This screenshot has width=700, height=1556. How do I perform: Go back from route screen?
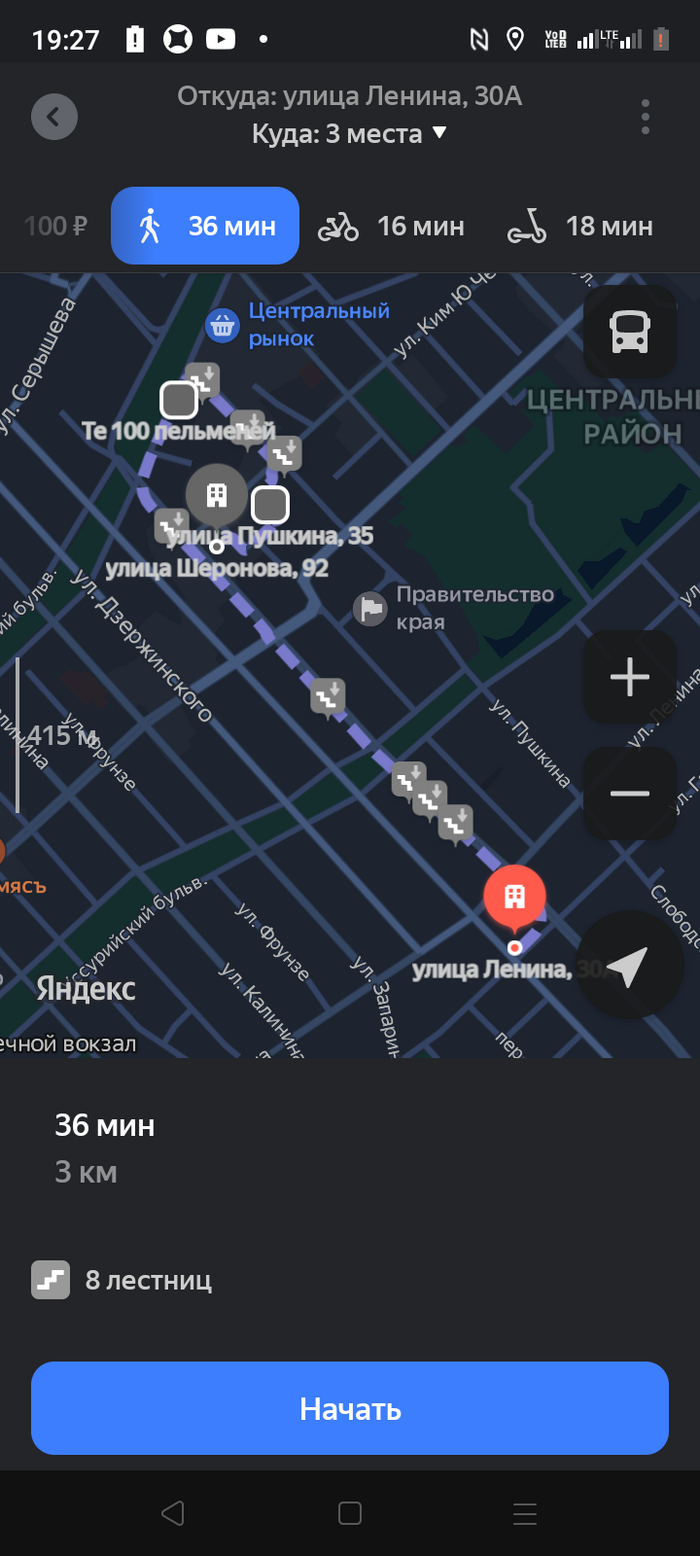pos(54,117)
